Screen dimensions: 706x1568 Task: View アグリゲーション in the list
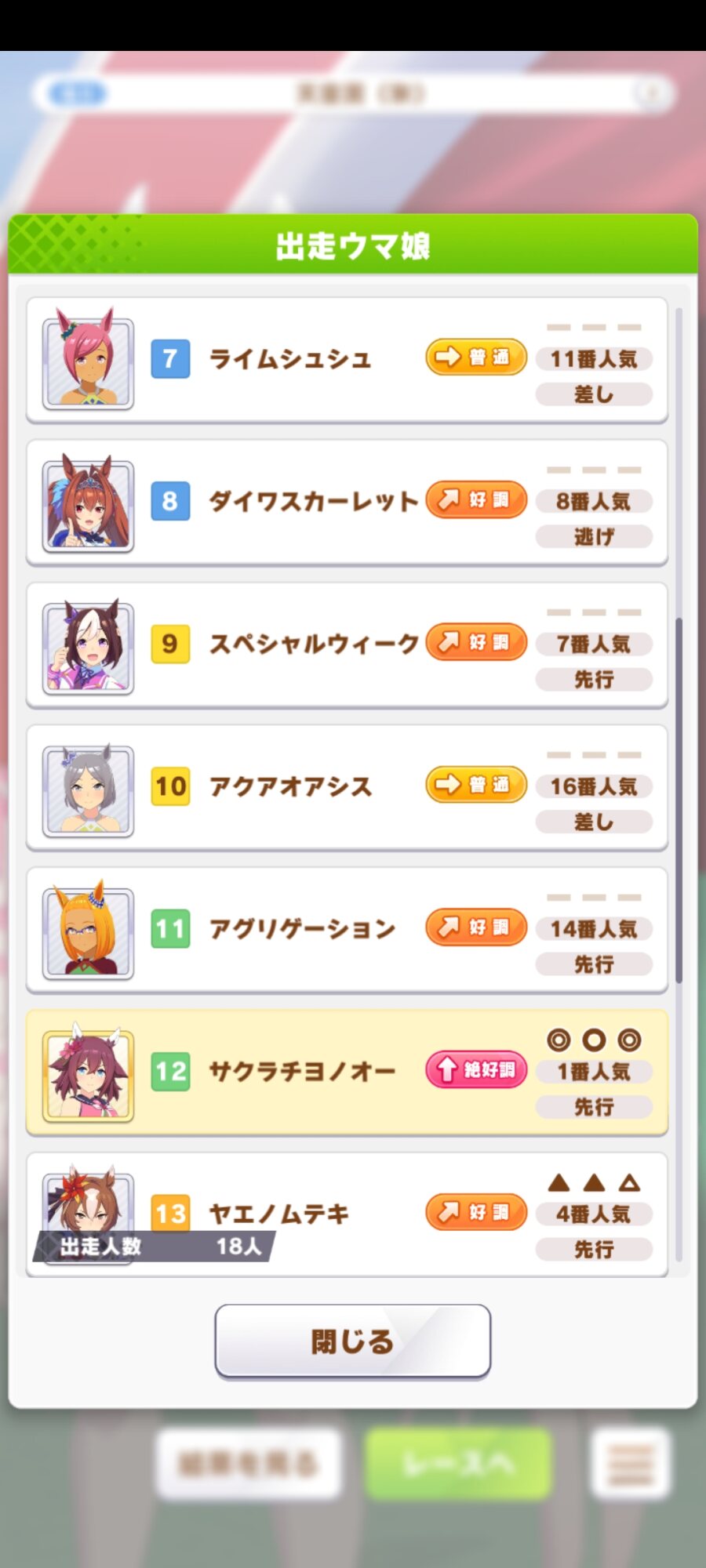[x=347, y=931]
